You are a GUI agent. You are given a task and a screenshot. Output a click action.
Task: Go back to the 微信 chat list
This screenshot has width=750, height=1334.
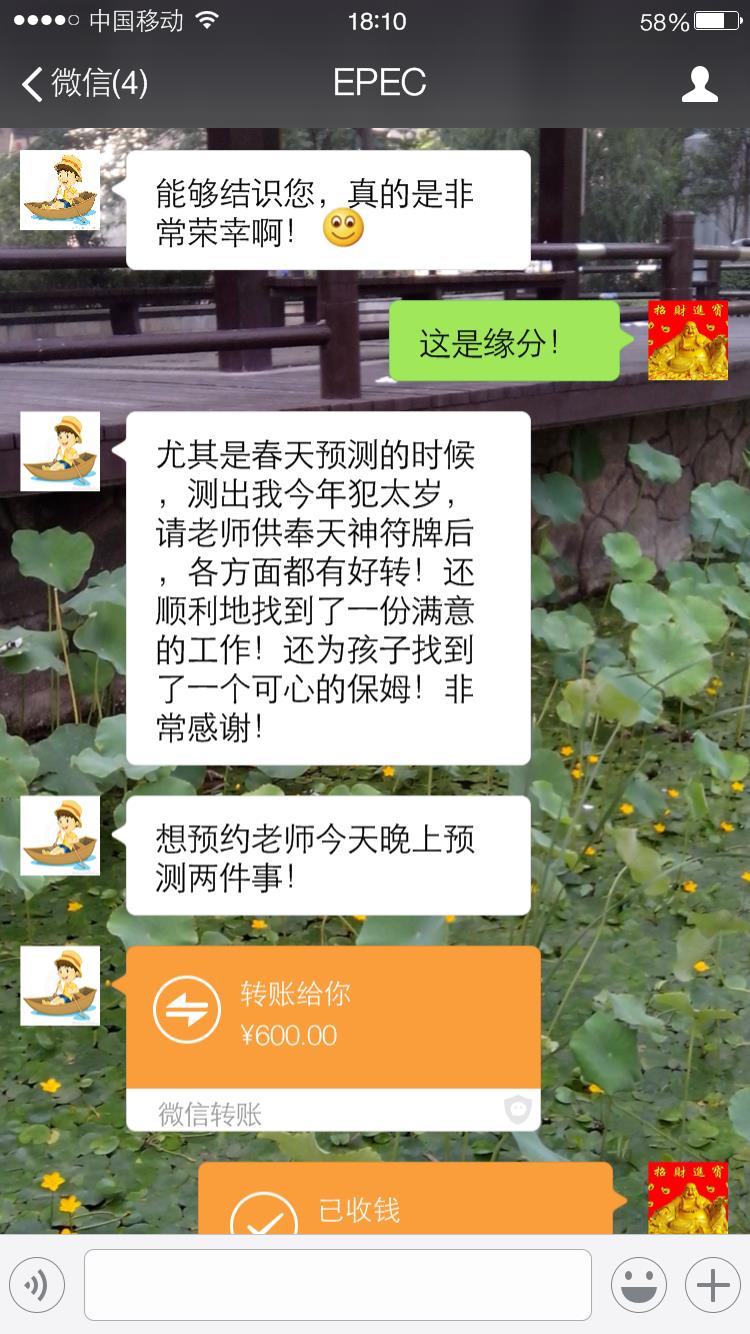pos(85,83)
